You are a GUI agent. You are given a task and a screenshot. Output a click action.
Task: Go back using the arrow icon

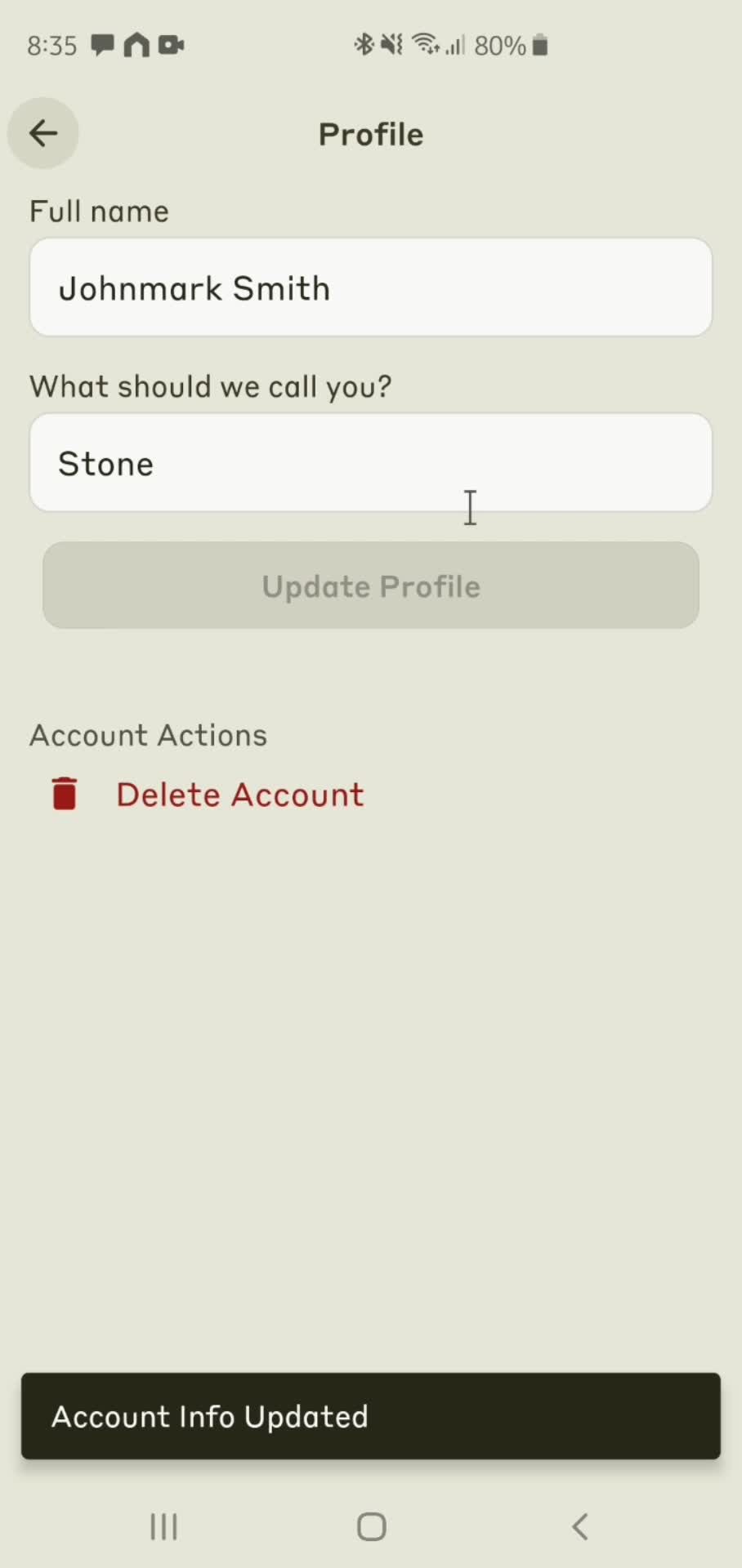coord(43,133)
